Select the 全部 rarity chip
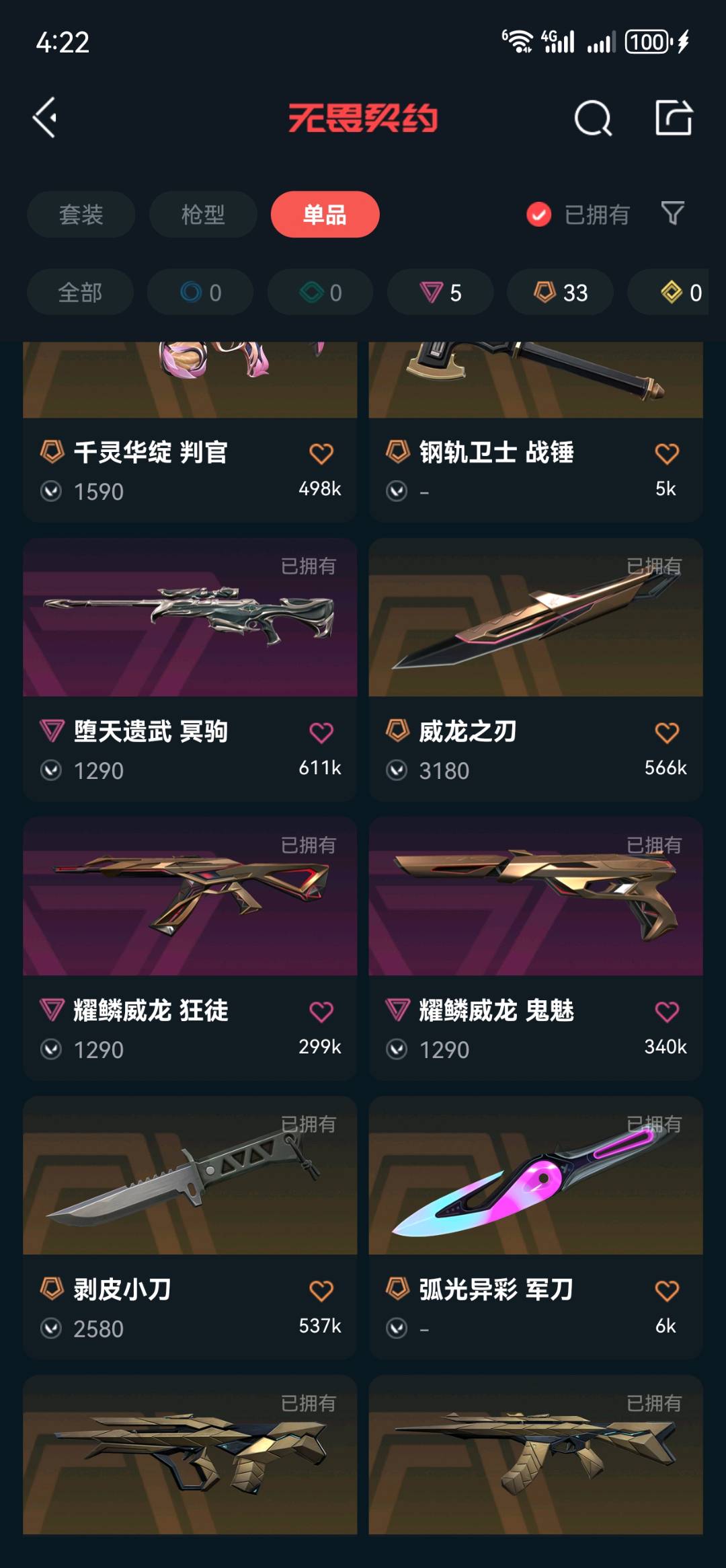Viewport: 726px width, 1568px height. 80,293
